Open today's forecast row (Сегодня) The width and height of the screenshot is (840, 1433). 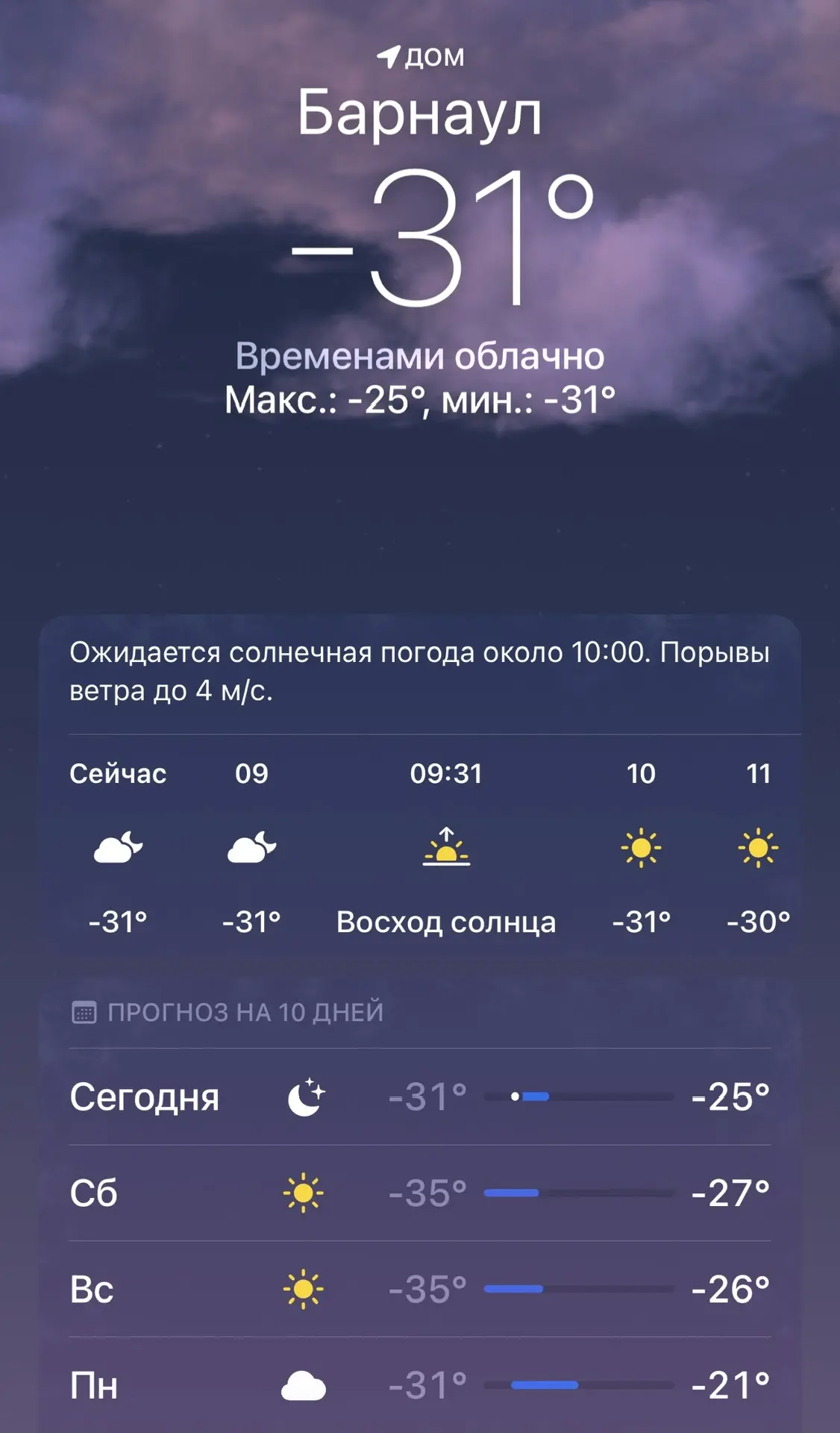pos(419,1096)
